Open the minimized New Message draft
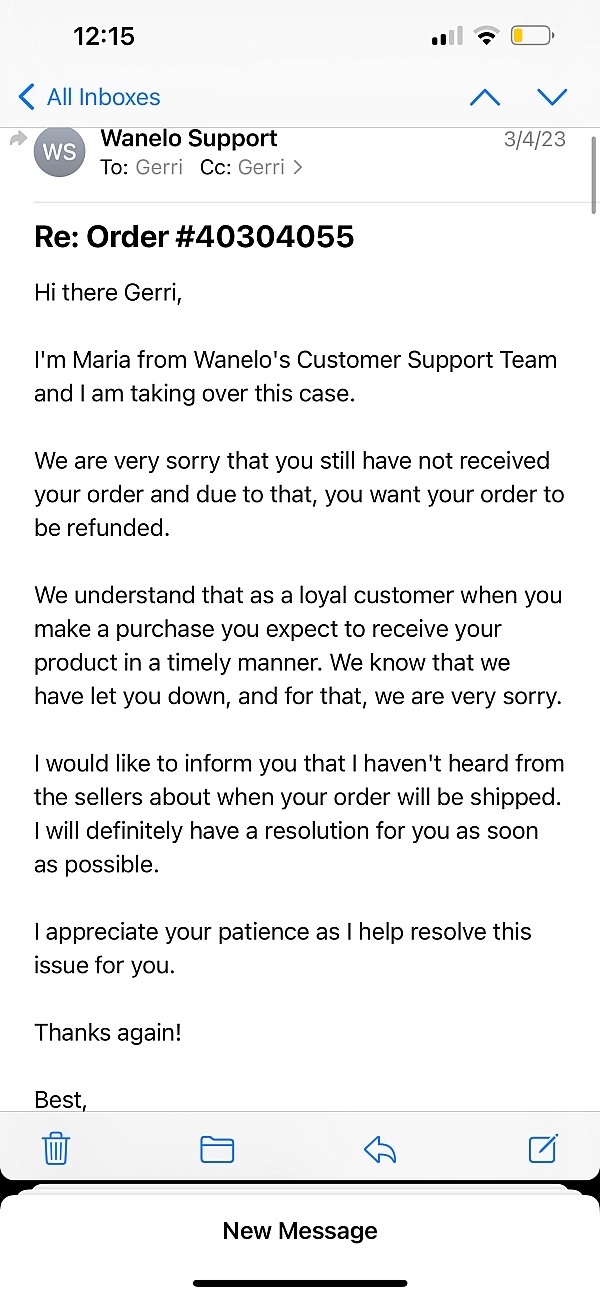The image size is (600, 1298). pos(300,1231)
